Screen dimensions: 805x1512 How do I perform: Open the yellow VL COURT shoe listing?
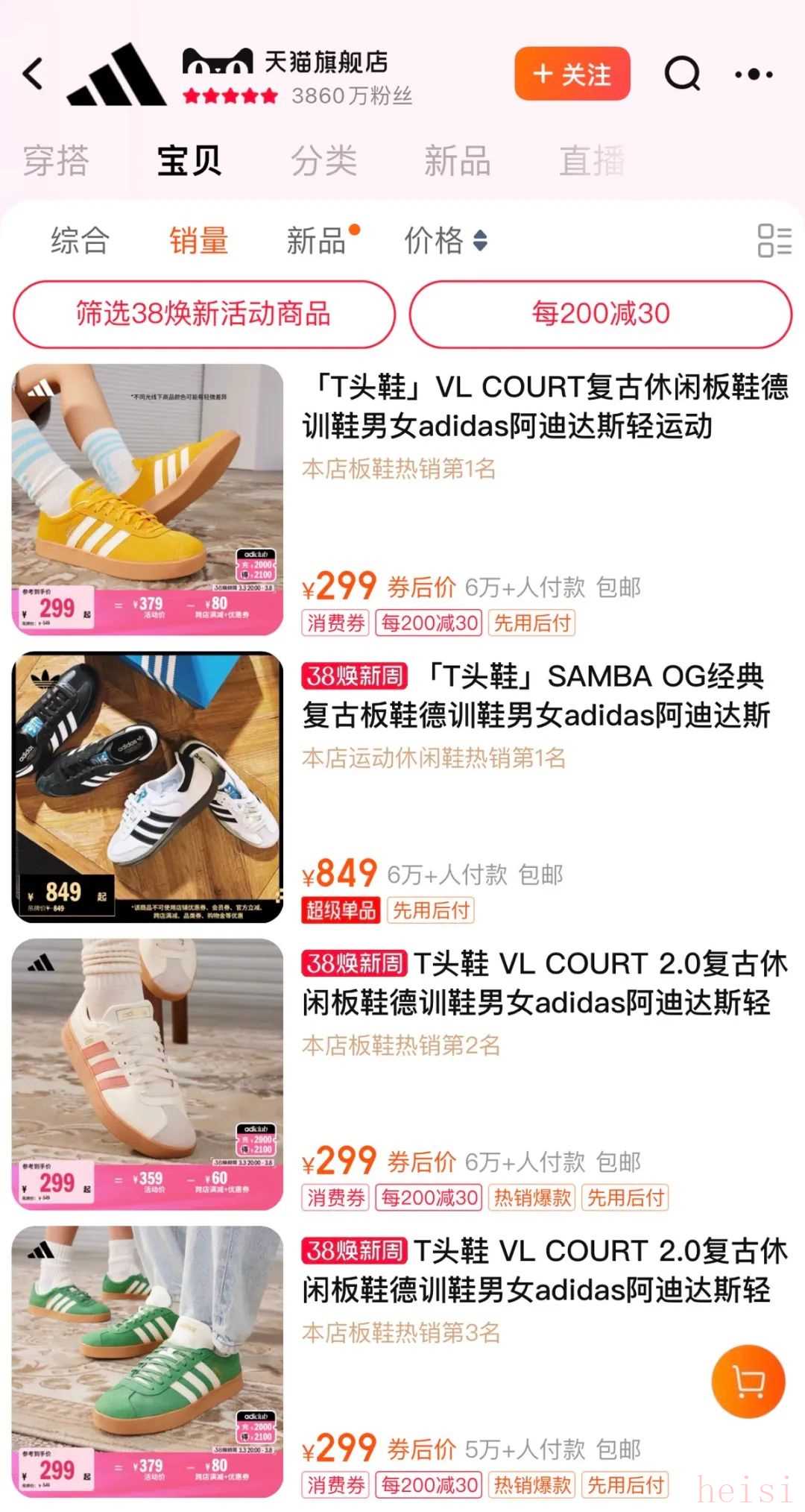click(x=544, y=407)
